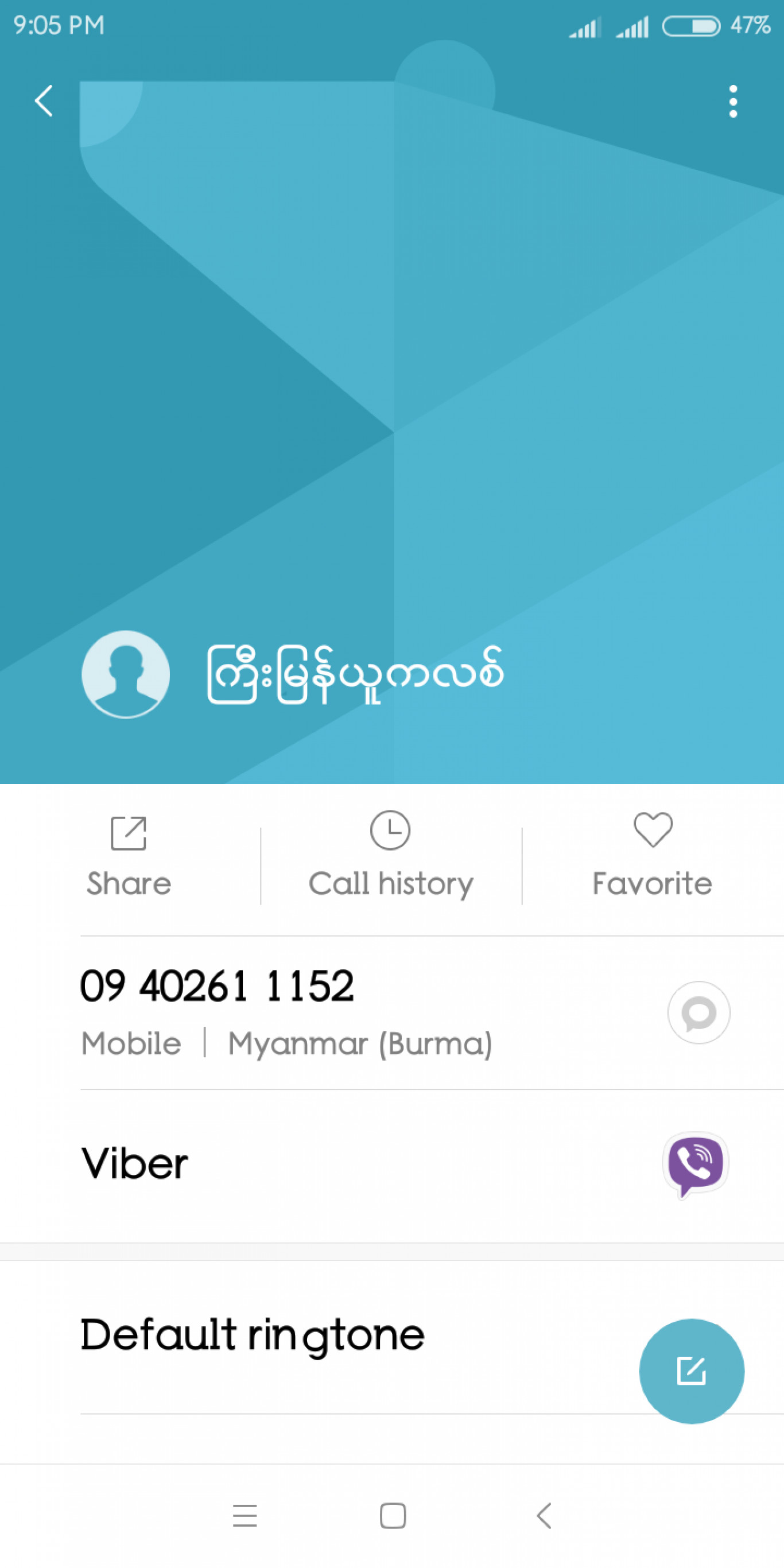Tap the contact profile photo

pos(125,674)
